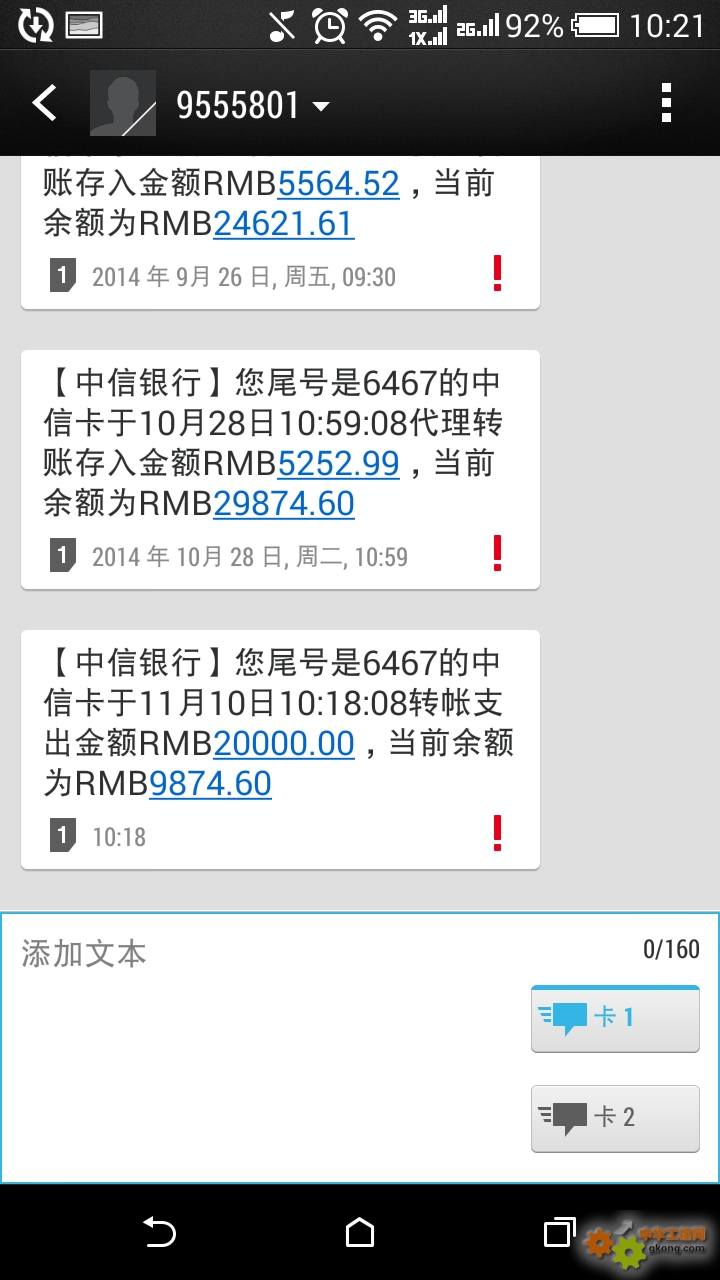The width and height of the screenshot is (720, 1280).
Task: Go back using the header arrow
Action: (44, 103)
